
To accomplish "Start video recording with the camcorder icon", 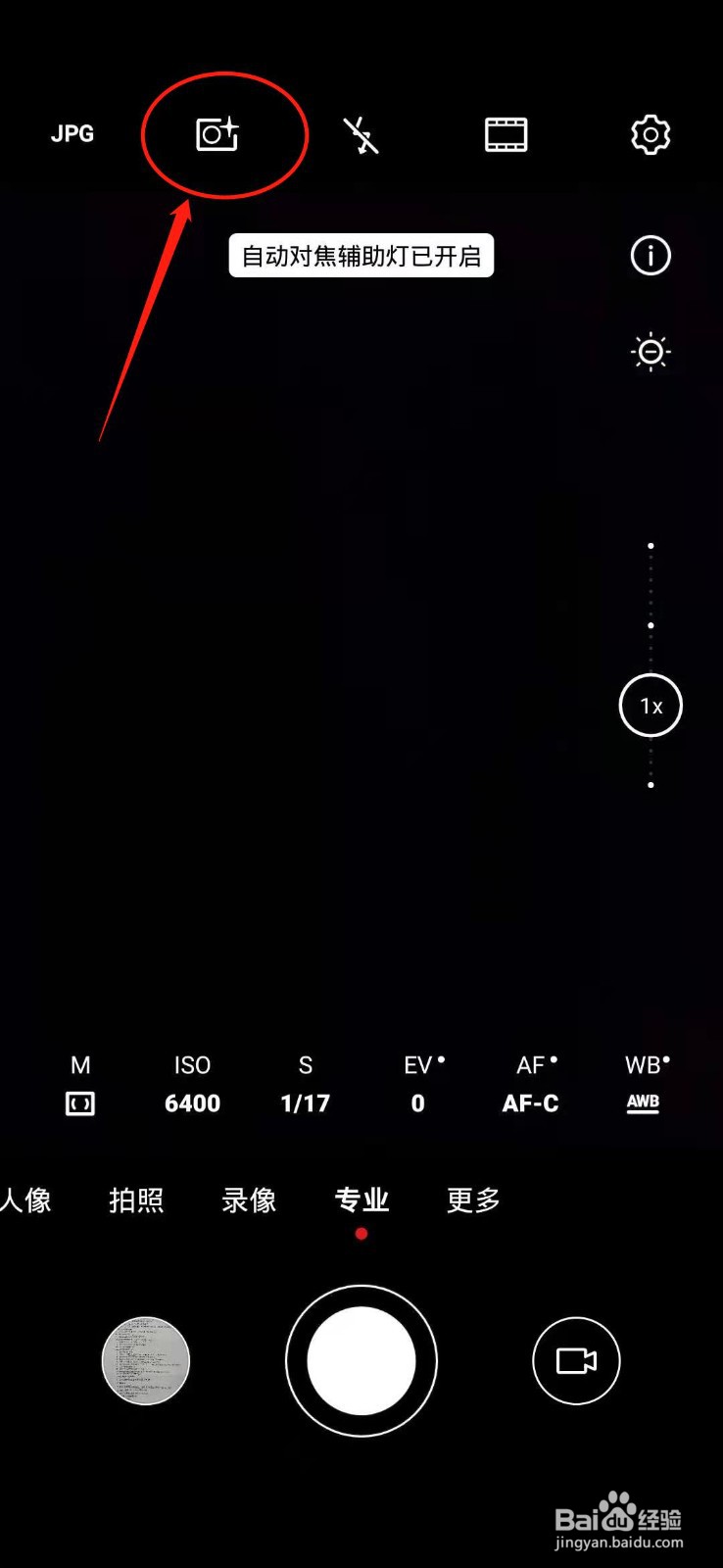I will click(576, 1361).
